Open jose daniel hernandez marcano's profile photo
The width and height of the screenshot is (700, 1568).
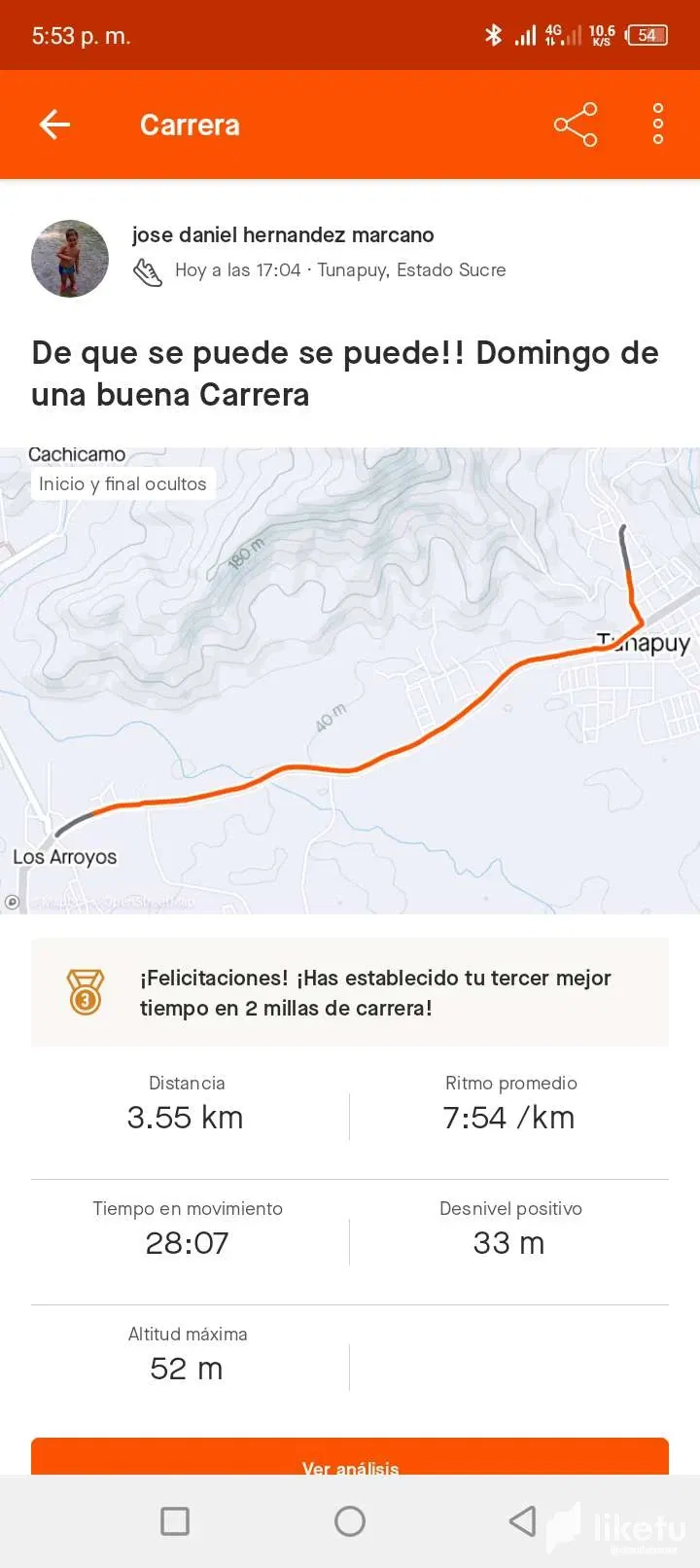pos(70,259)
